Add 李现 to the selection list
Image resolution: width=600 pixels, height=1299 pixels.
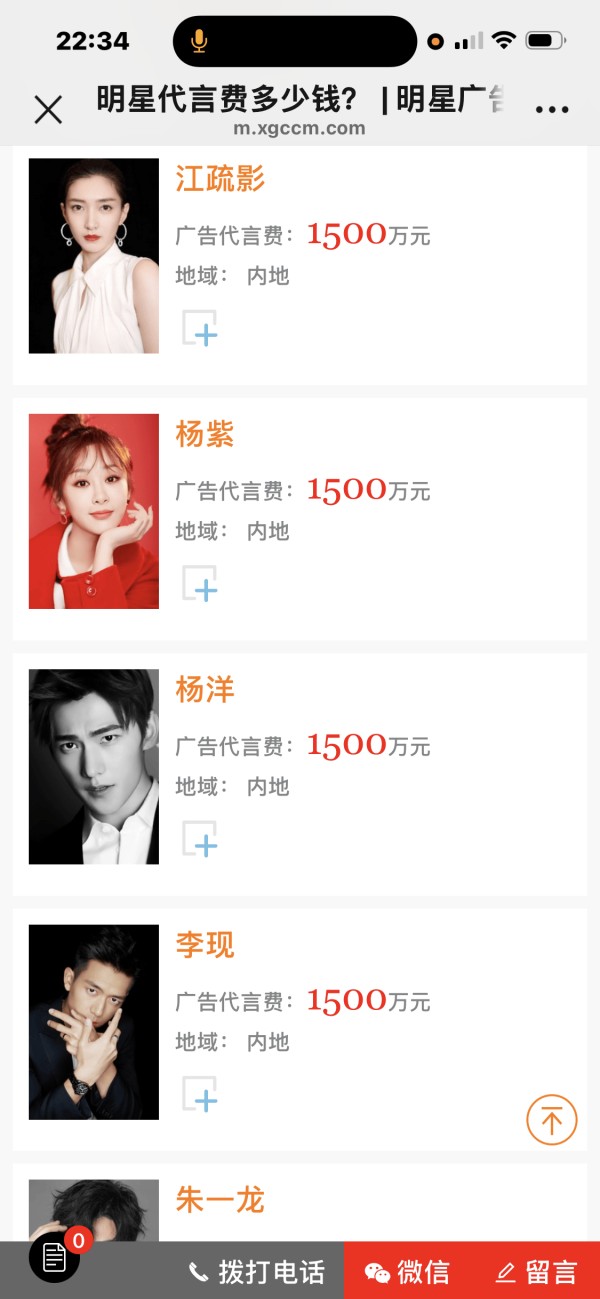(x=200, y=1095)
